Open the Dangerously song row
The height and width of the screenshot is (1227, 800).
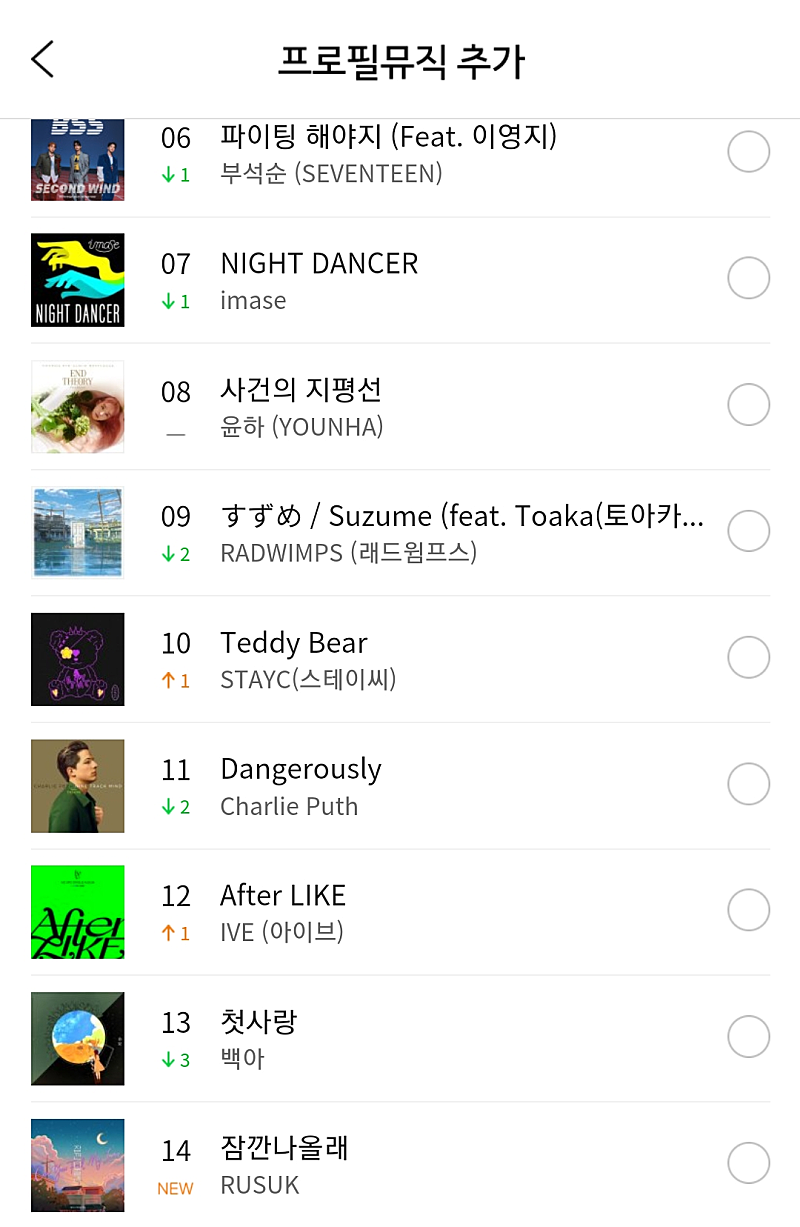pos(400,786)
